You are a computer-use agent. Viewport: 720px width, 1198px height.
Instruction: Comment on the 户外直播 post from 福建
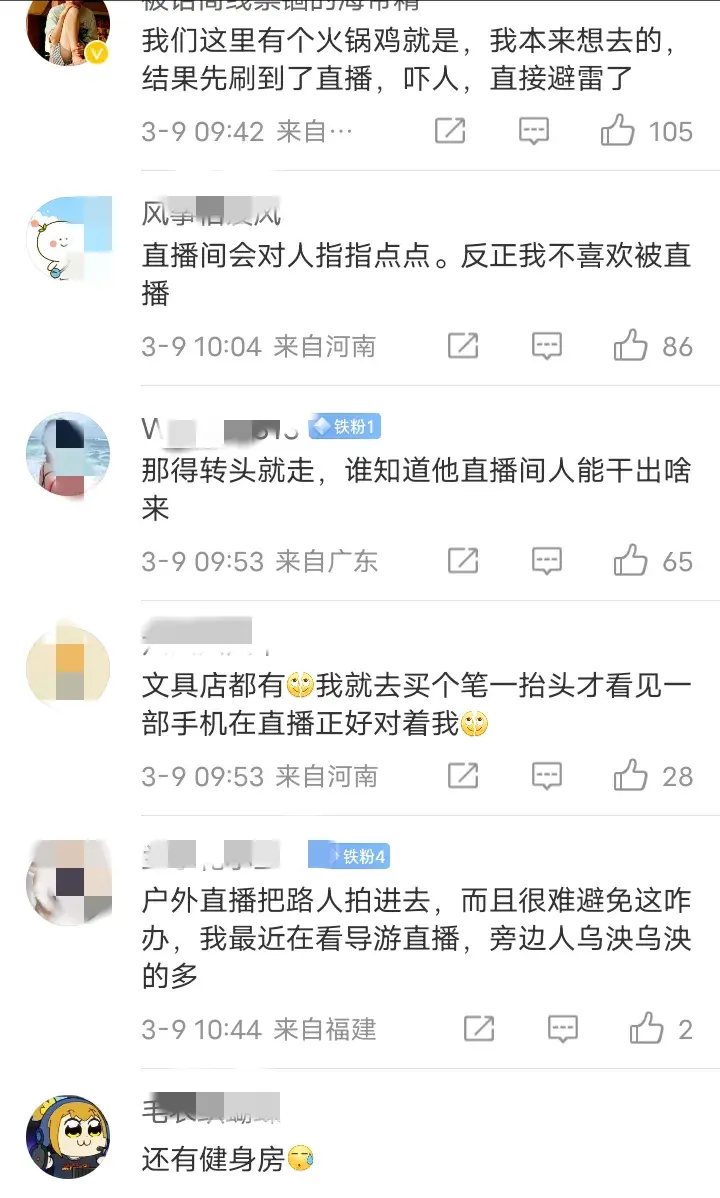click(563, 1028)
